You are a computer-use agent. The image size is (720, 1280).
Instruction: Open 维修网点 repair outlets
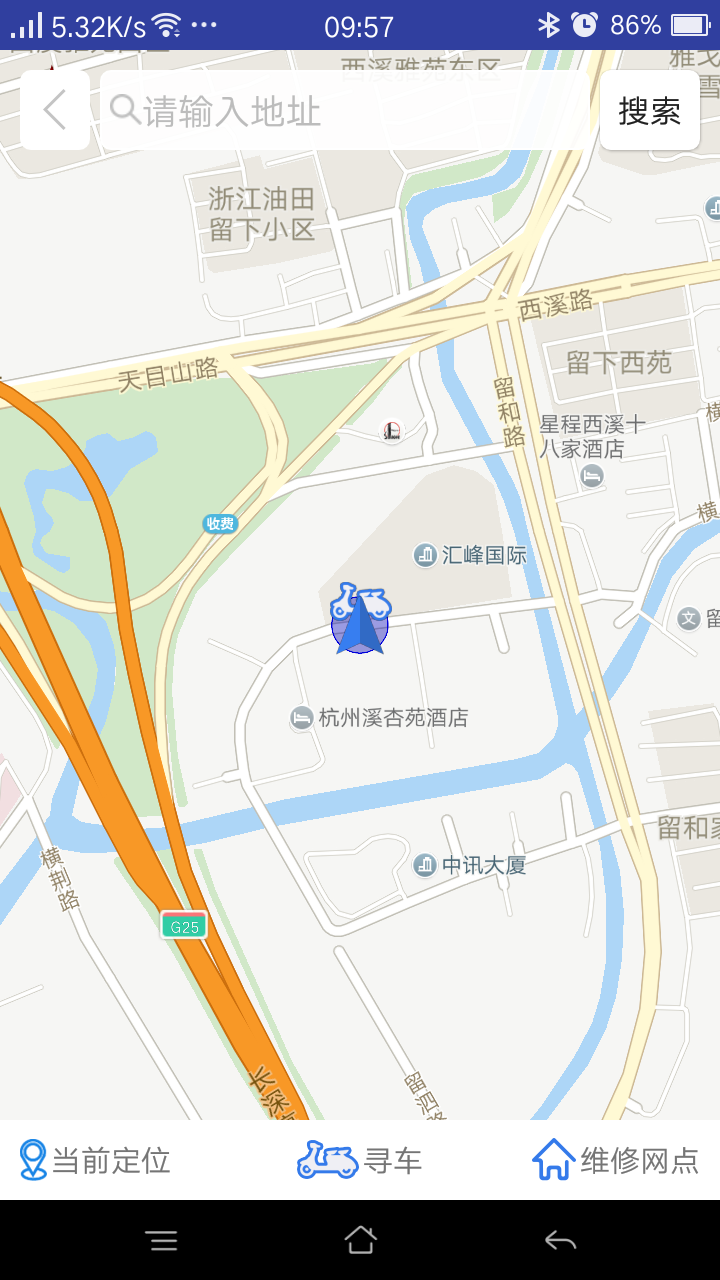(x=616, y=1160)
